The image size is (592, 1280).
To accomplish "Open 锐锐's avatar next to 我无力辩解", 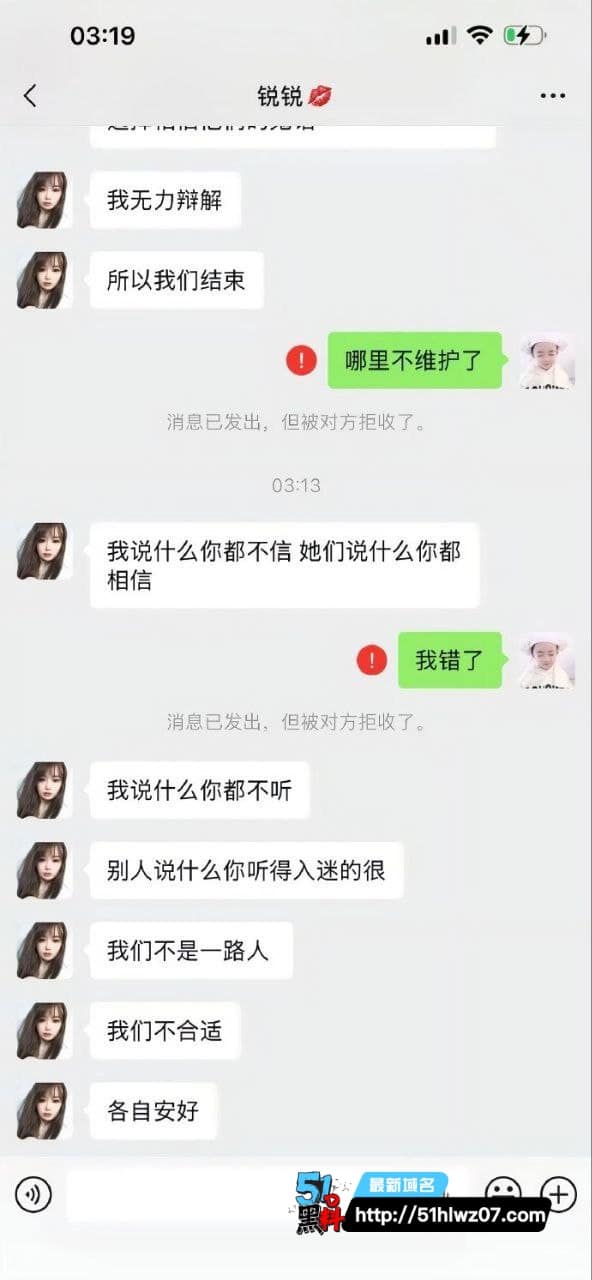I will [42, 200].
